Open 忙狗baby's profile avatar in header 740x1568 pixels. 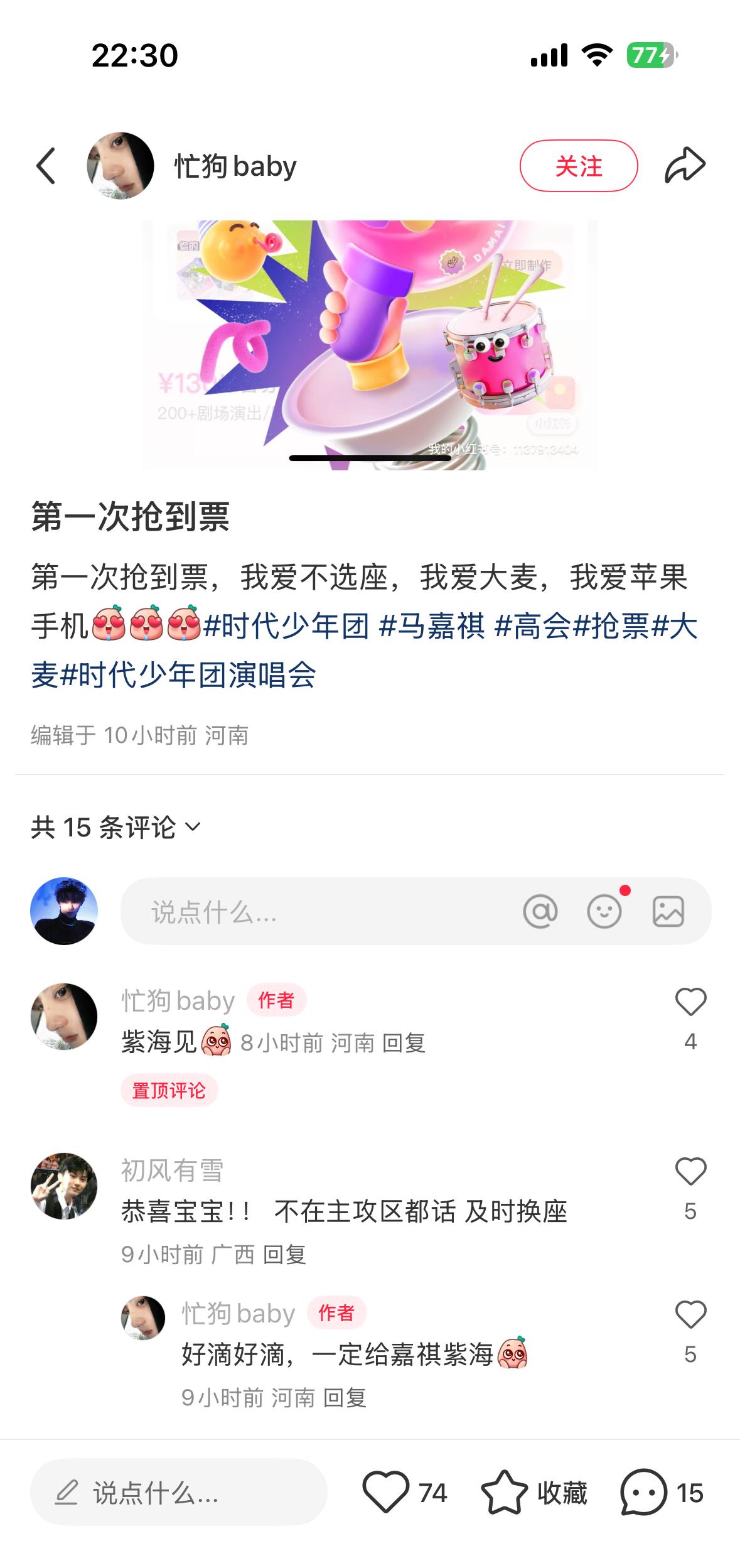(x=121, y=166)
